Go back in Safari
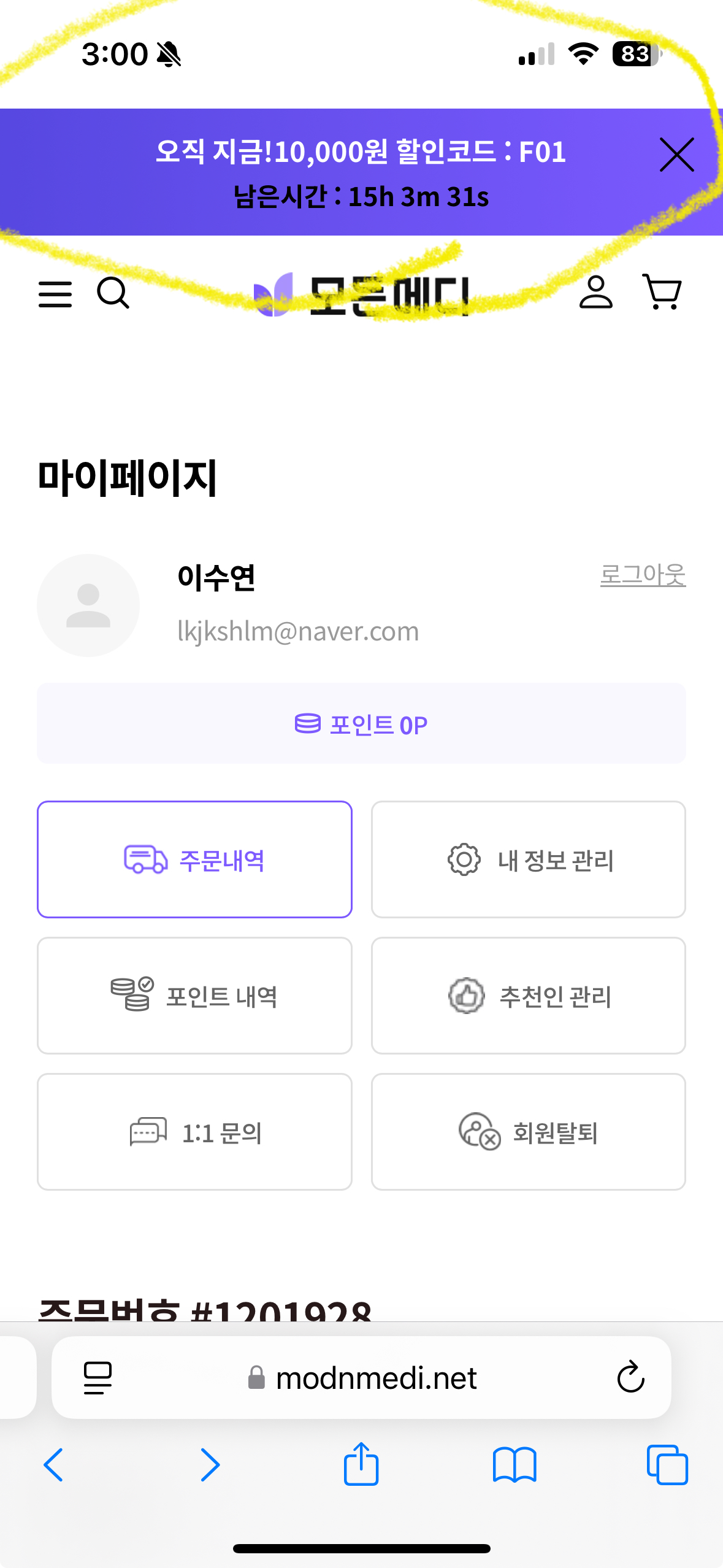This screenshot has height=1568, width=723. (54, 1465)
